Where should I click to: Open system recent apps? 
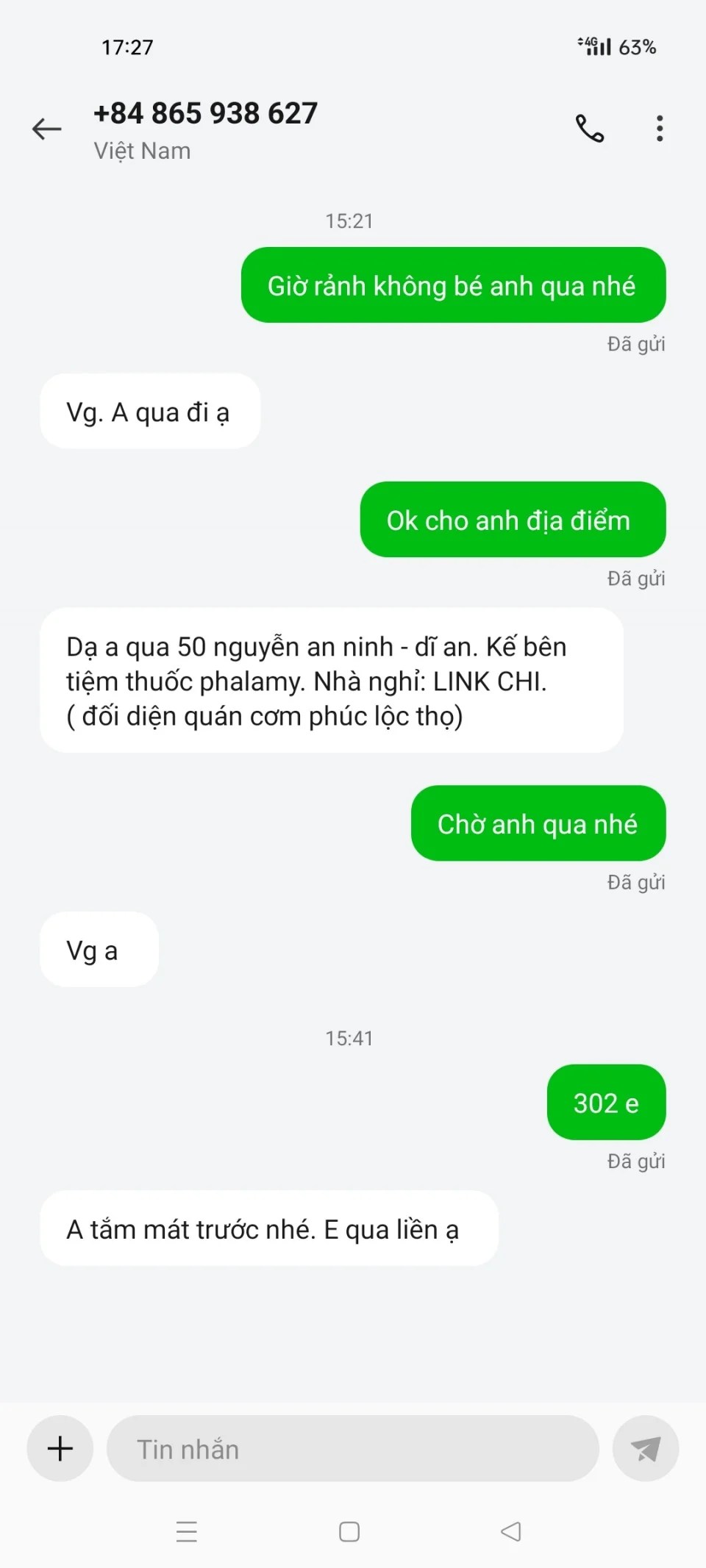(x=187, y=1531)
